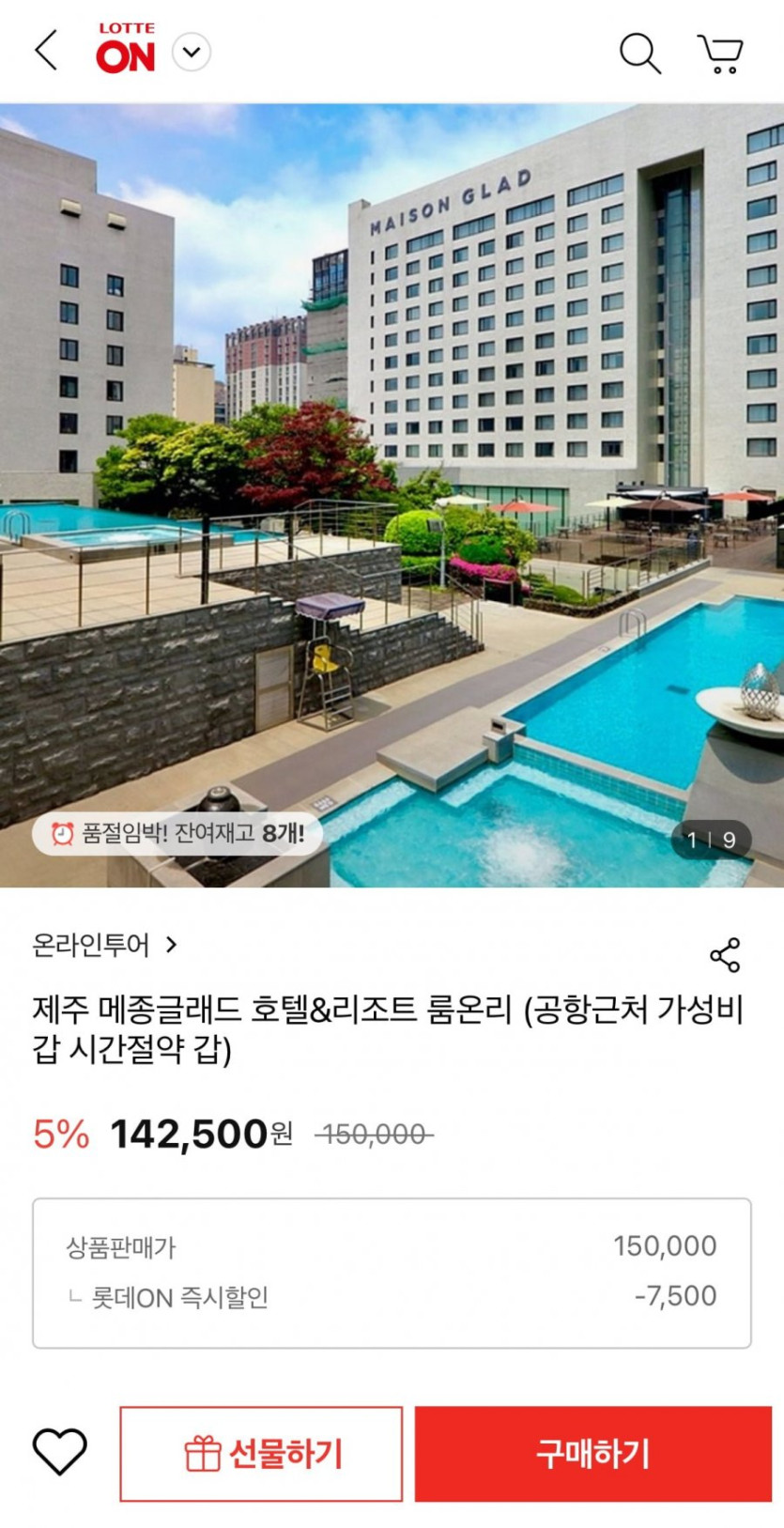This screenshot has height=1528, width=784.
Task: Tap 선물하기 to send as gift
Action: [261, 1454]
